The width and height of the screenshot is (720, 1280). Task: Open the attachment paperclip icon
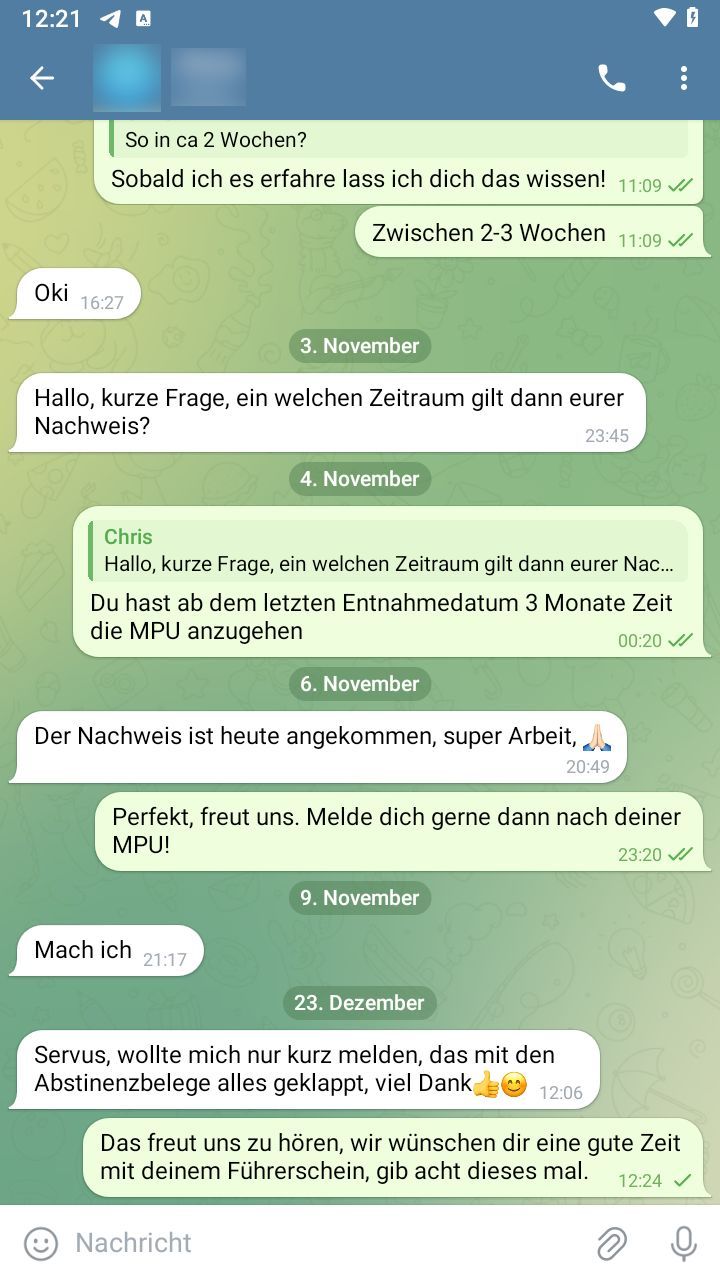[x=613, y=1242]
